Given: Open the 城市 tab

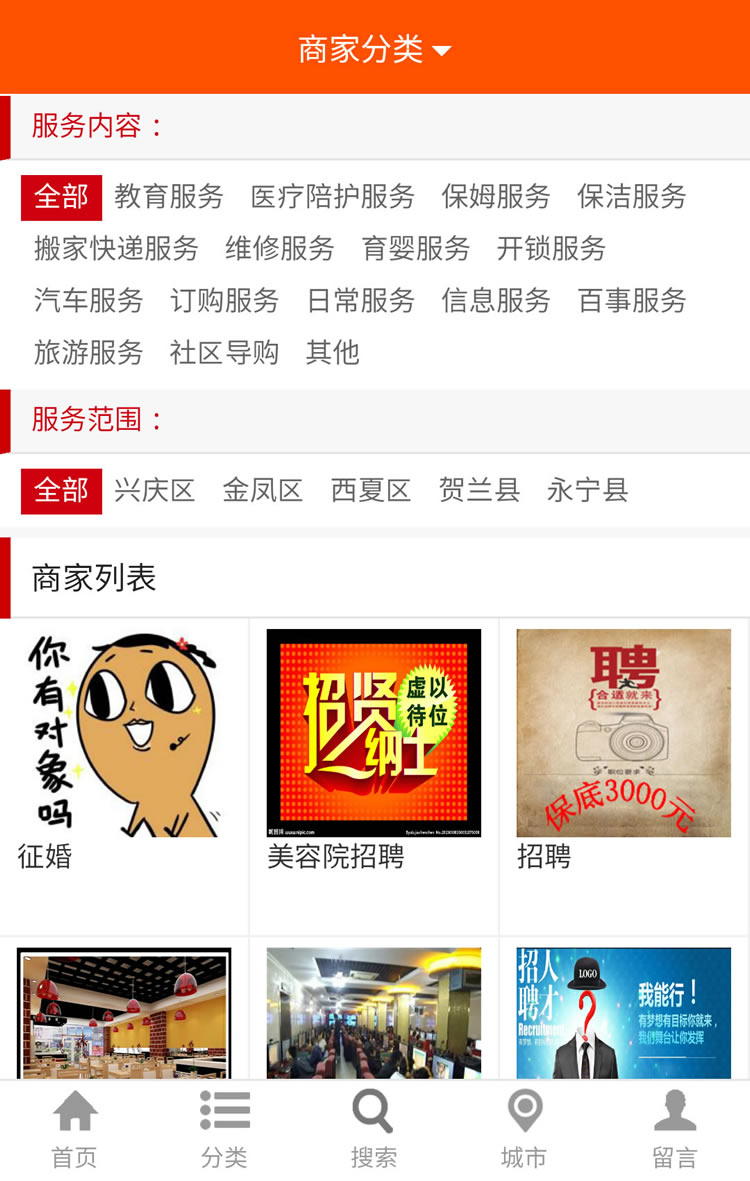Looking at the screenshot, I should pos(524,1130).
